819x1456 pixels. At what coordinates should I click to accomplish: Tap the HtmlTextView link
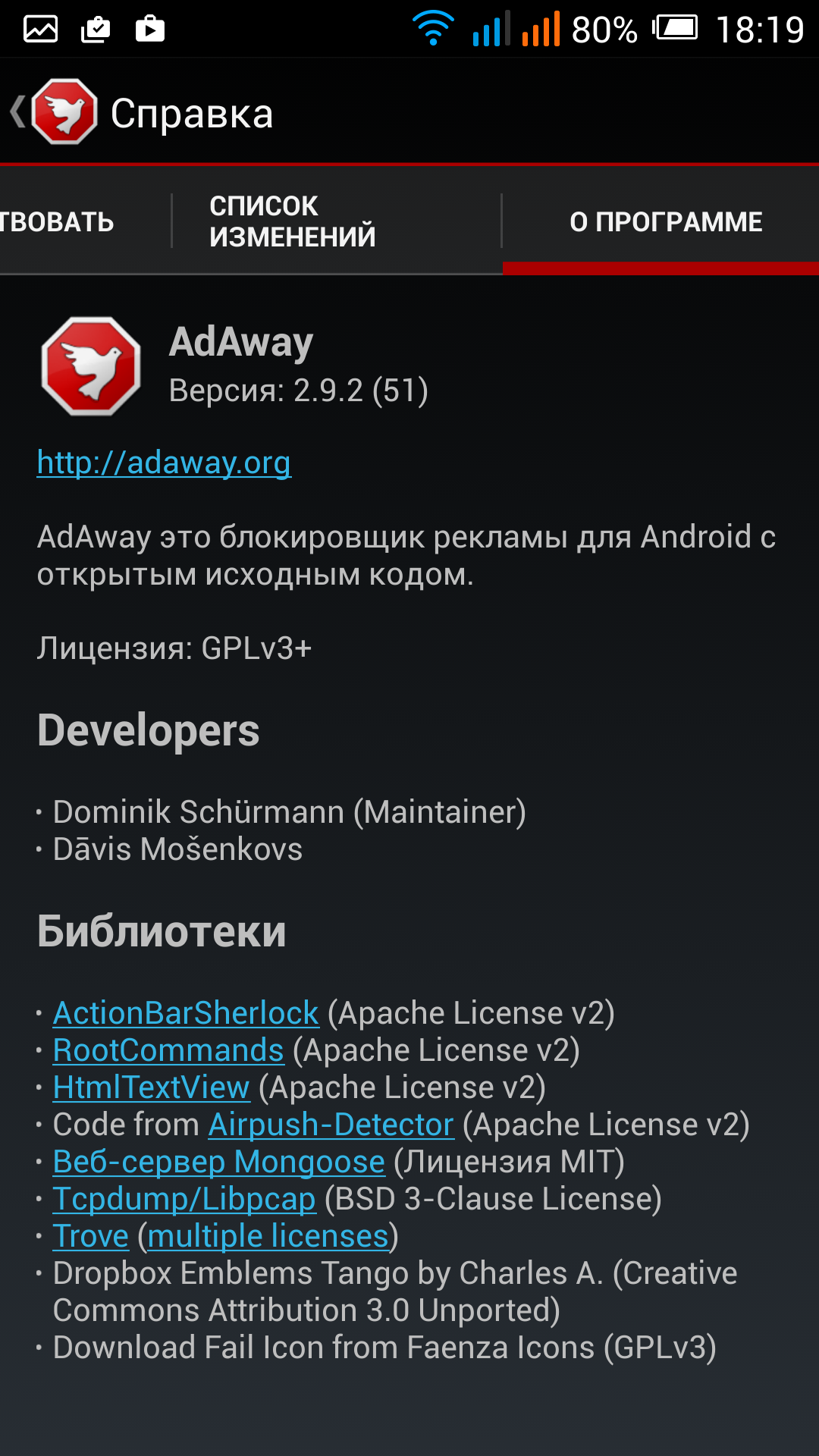[x=151, y=1087]
